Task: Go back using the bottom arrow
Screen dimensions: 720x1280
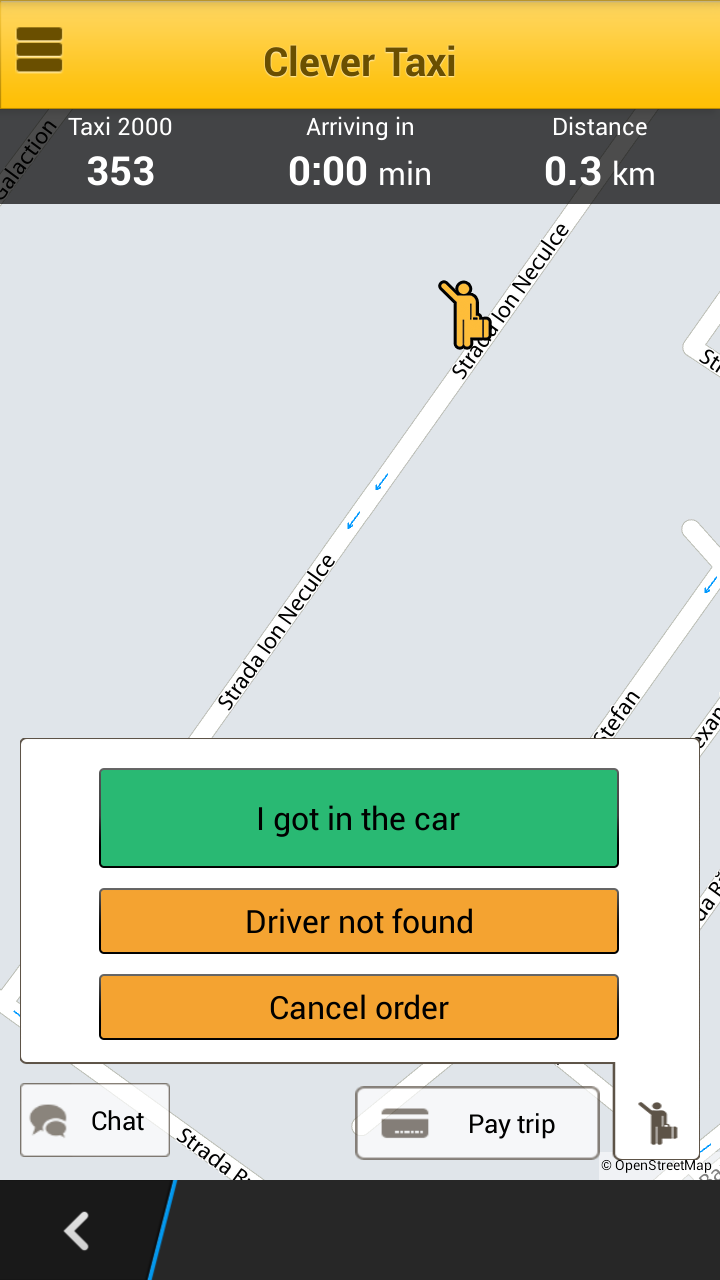Action: point(77,1230)
